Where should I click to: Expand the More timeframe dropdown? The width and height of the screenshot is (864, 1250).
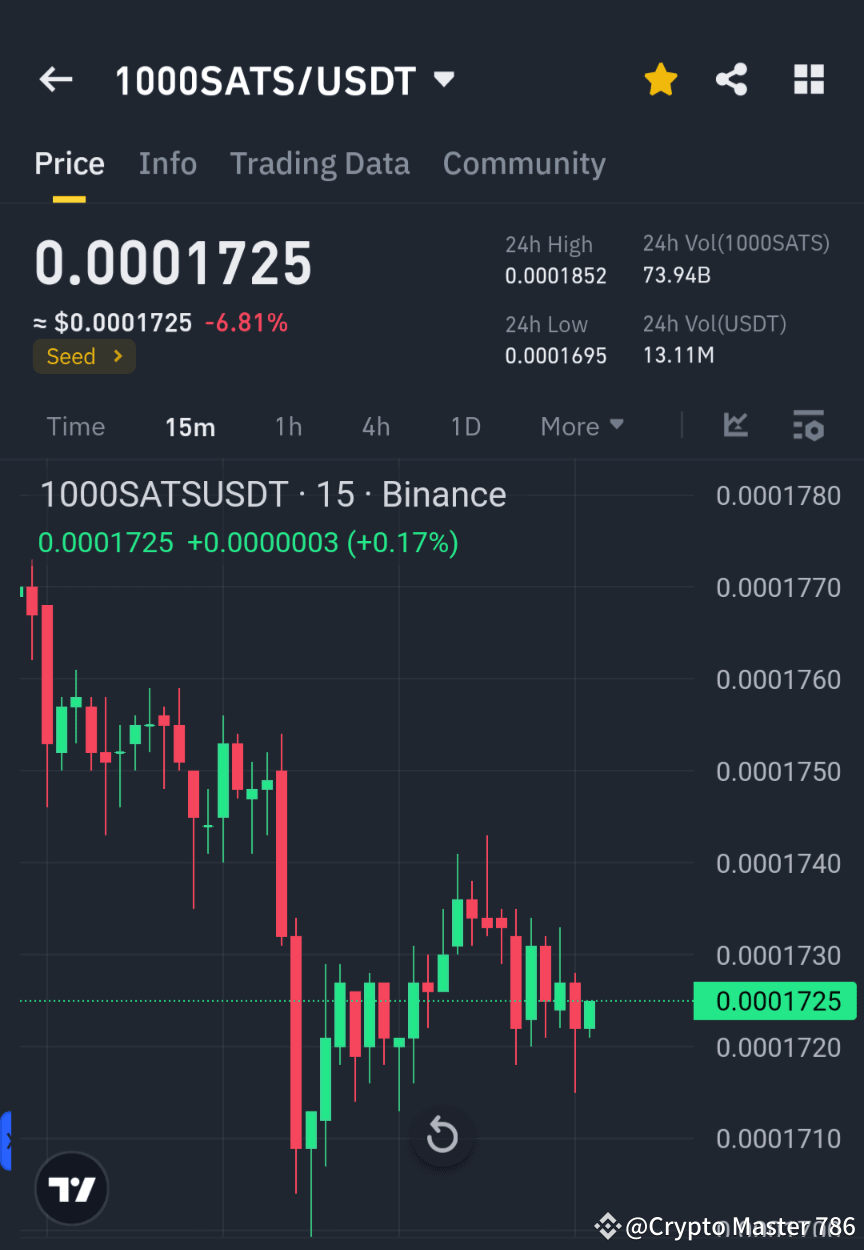coord(581,426)
